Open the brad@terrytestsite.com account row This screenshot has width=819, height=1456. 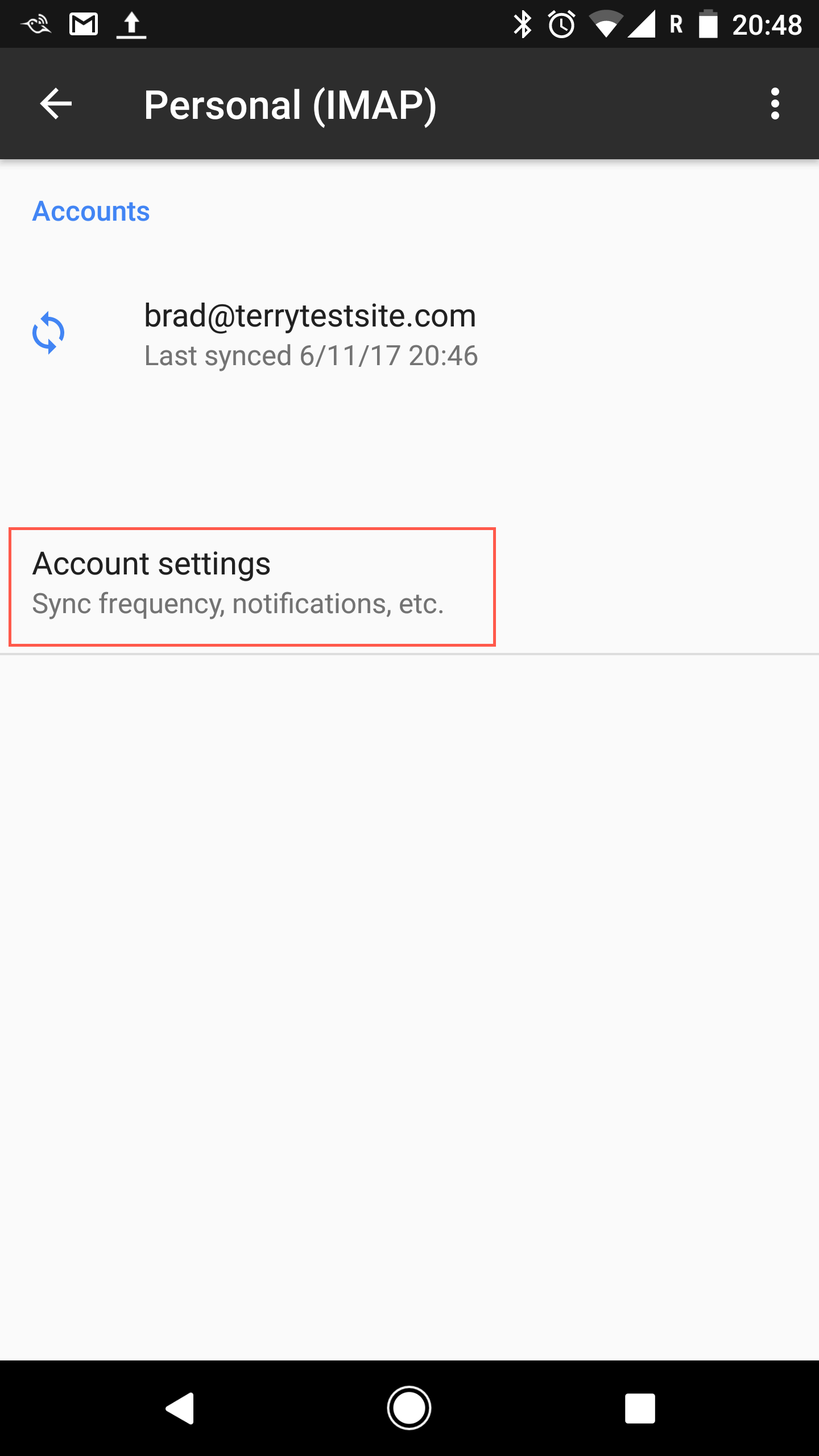pyautogui.click(x=409, y=334)
